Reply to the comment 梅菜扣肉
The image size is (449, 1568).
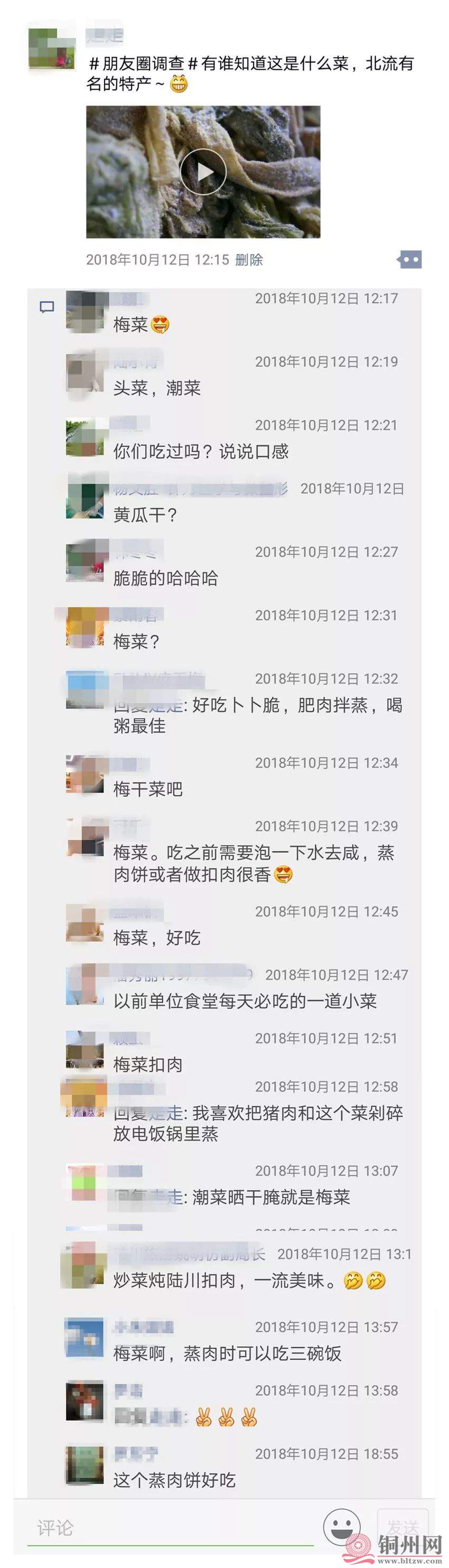coord(148,1065)
